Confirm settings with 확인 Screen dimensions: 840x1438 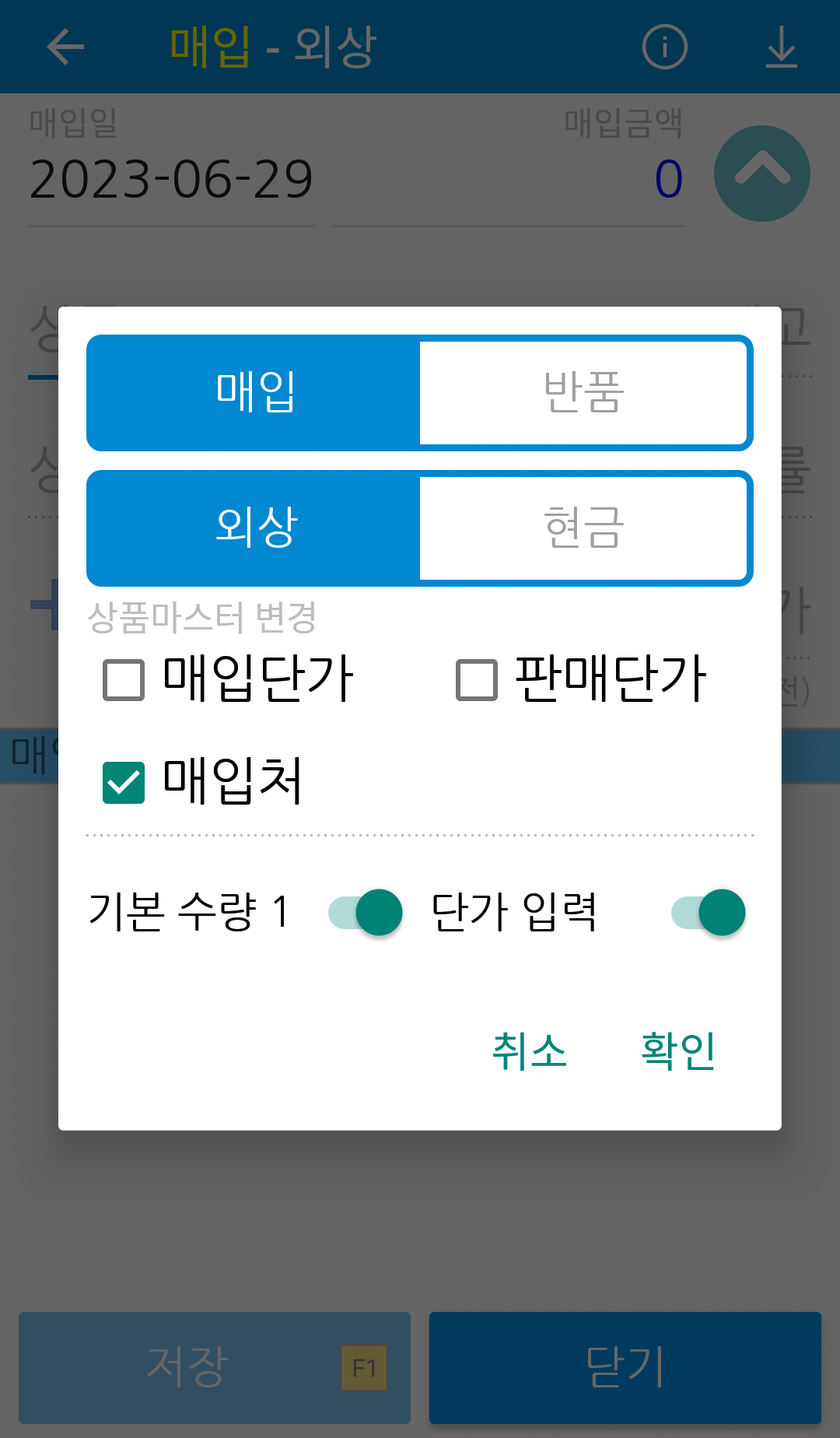[678, 1051]
